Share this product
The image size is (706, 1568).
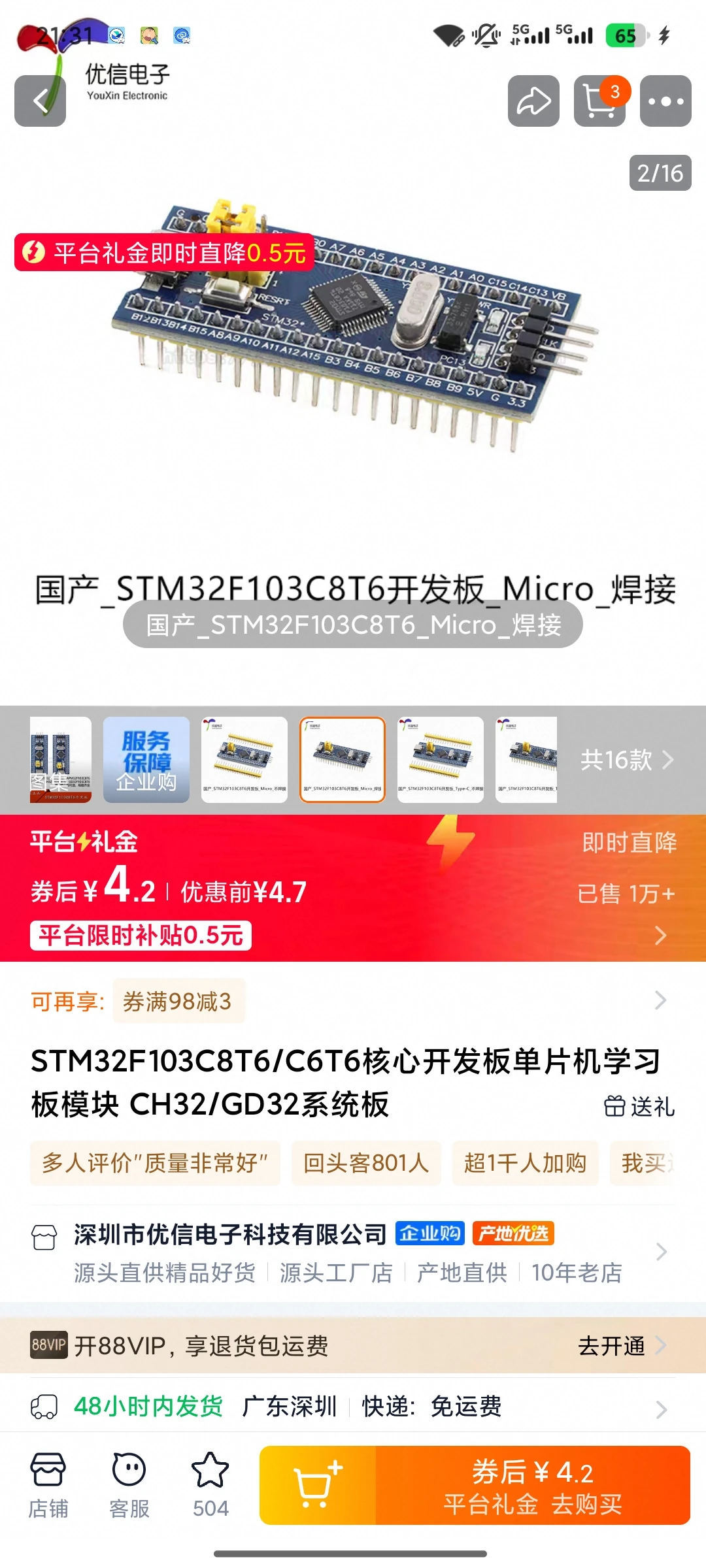(x=533, y=101)
